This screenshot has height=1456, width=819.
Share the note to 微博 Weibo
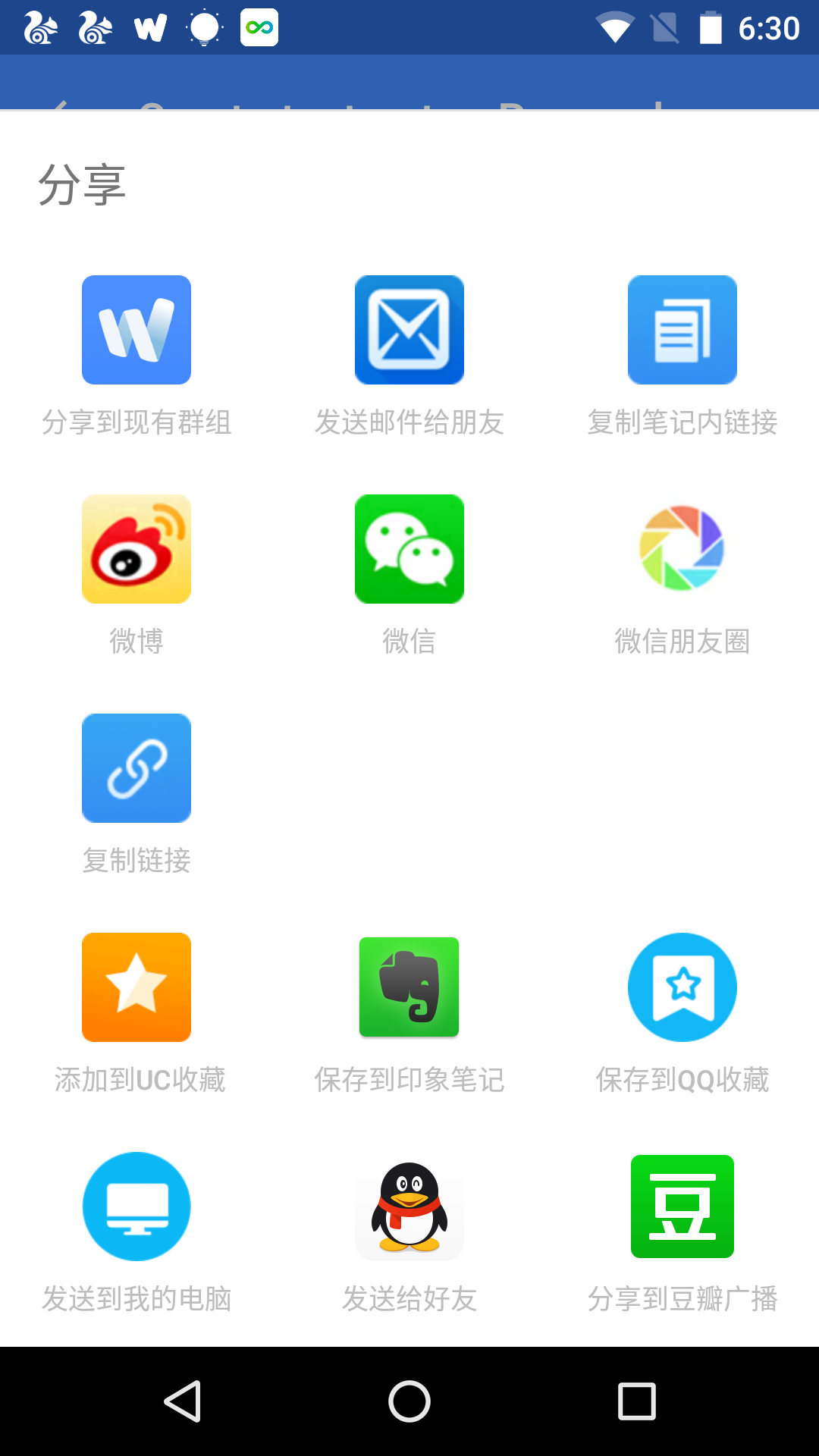coord(136,548)
